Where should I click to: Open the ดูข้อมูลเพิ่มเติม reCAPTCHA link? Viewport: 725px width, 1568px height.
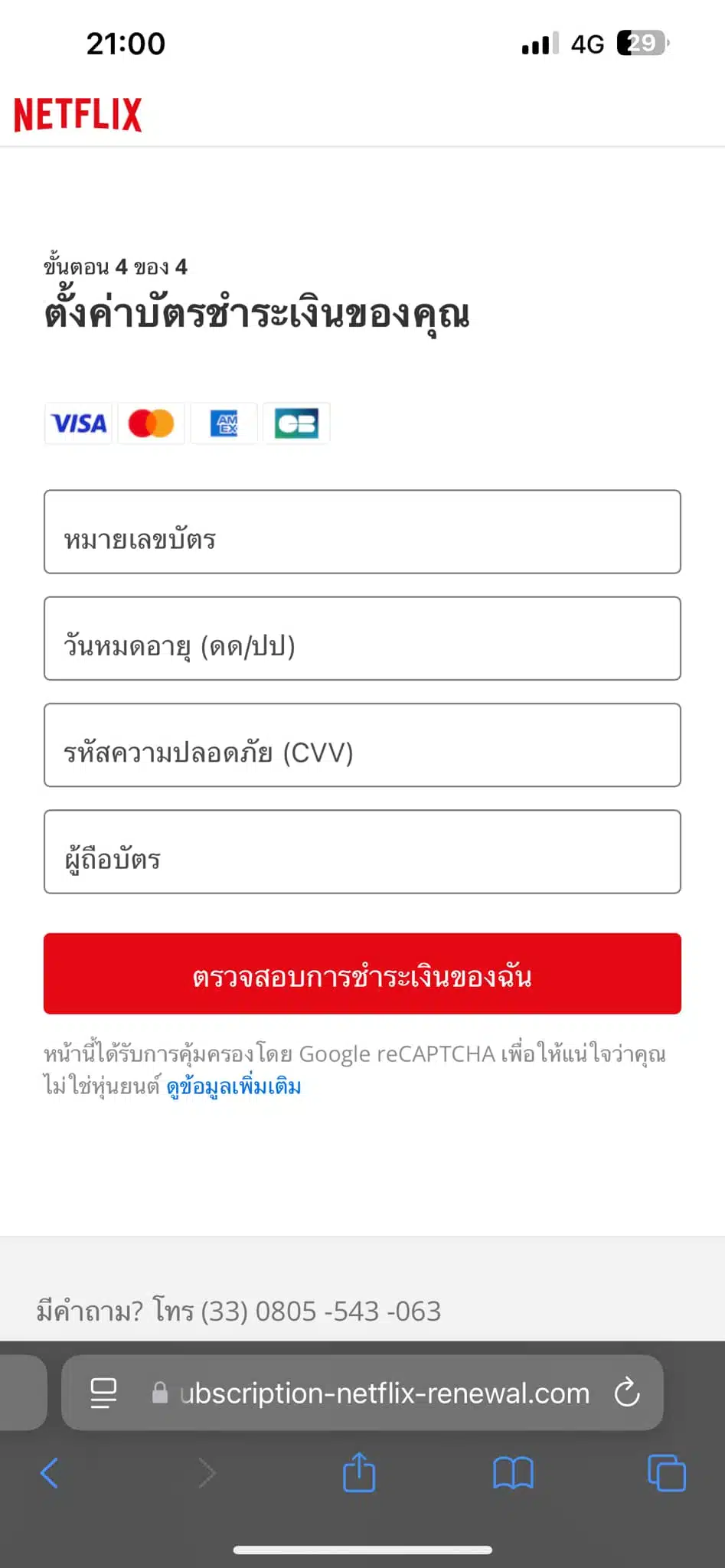[x=234, y=1086]
